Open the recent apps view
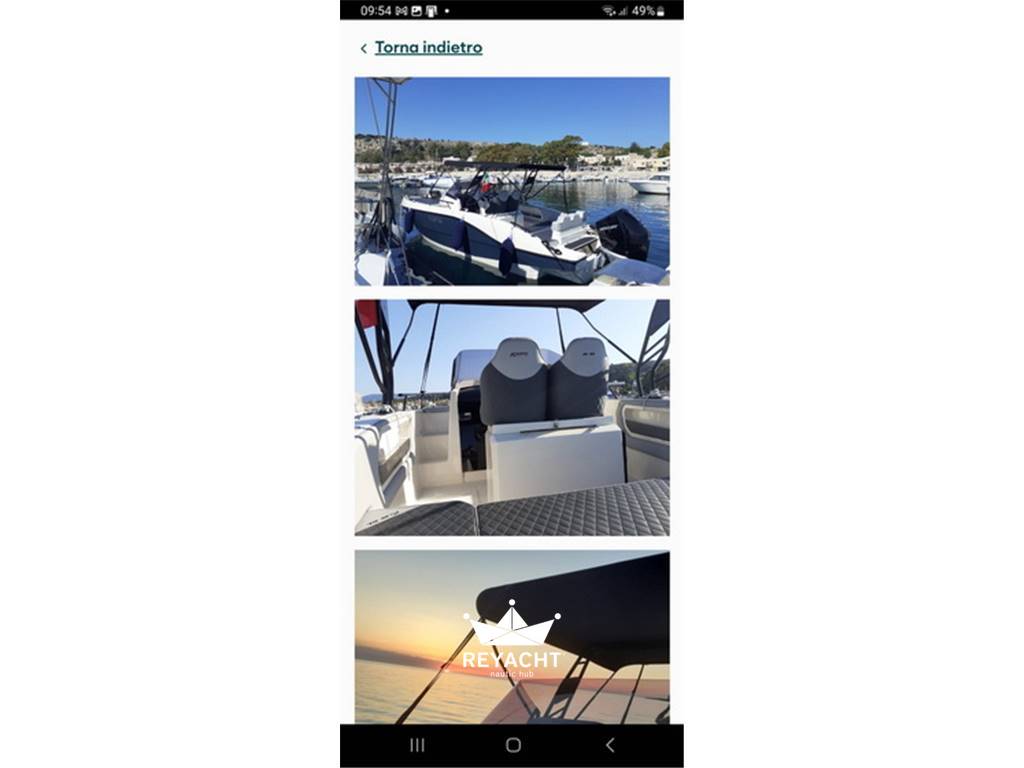Image resolution: width=1024 pixels, height=768 pixels. click(417, 745)
